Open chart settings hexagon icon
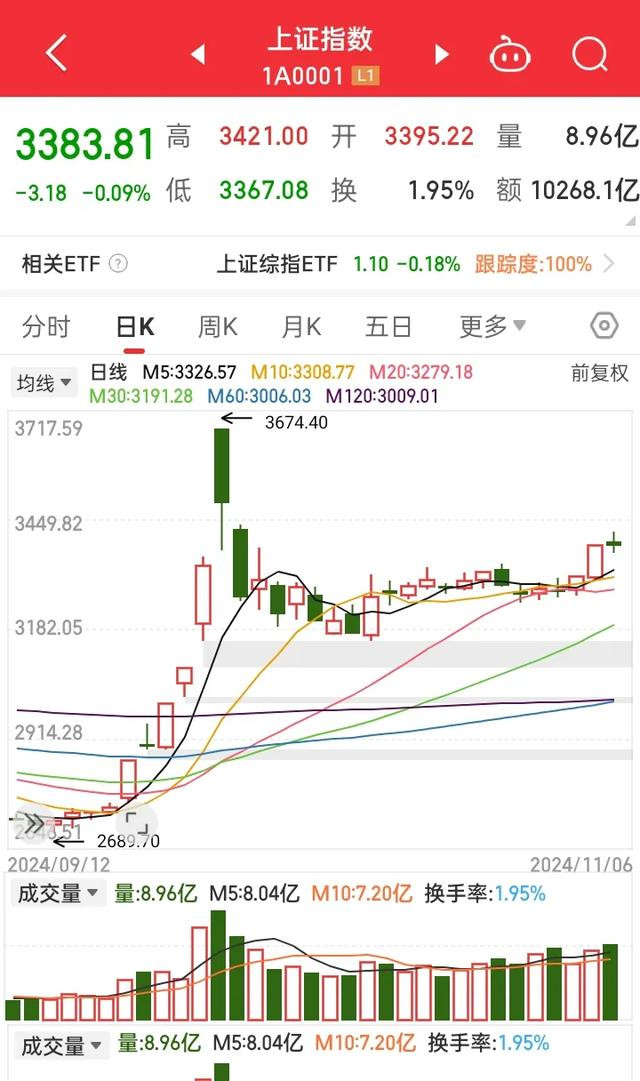 tap(604, 325)
